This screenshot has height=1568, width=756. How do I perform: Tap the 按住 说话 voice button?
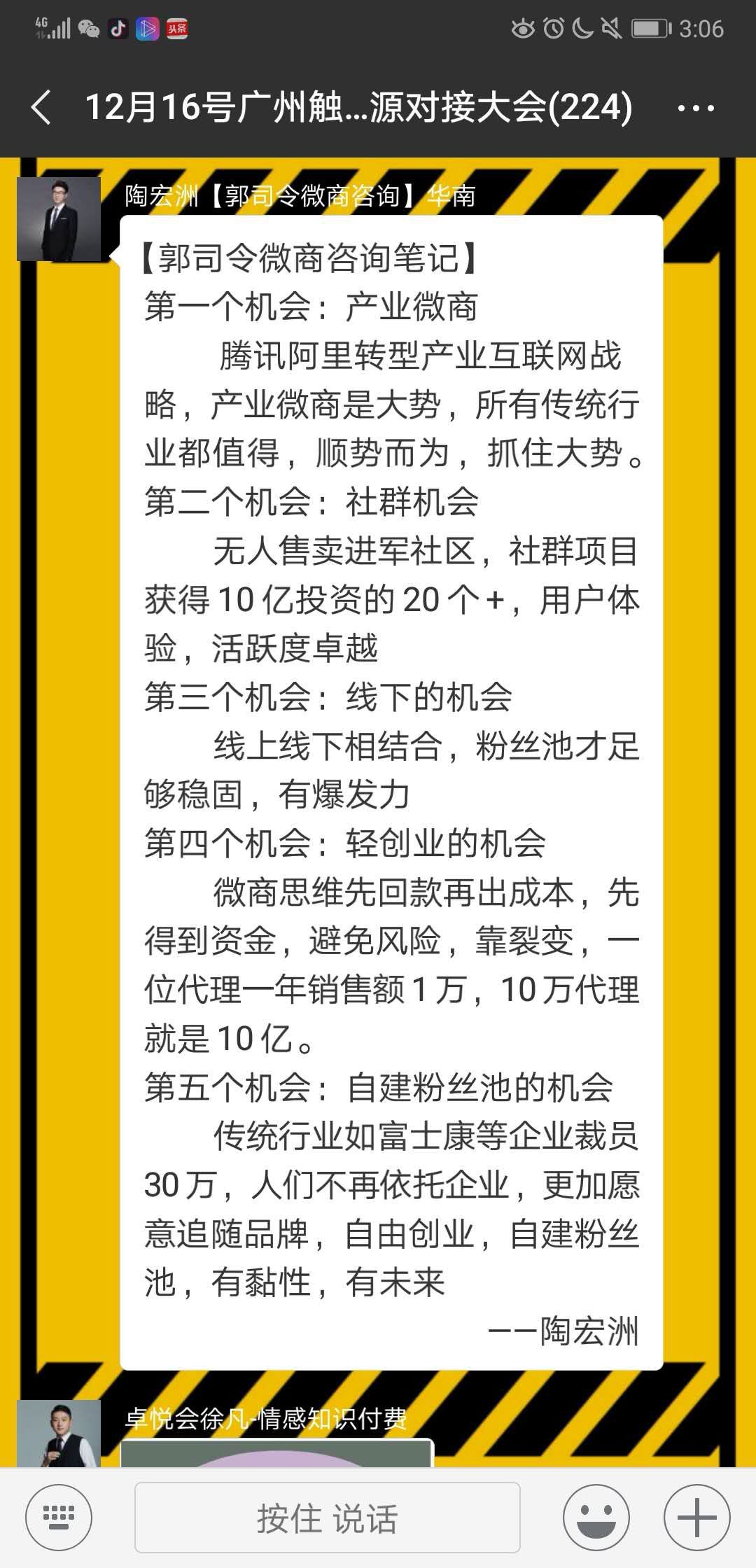tap(327, 1517)
